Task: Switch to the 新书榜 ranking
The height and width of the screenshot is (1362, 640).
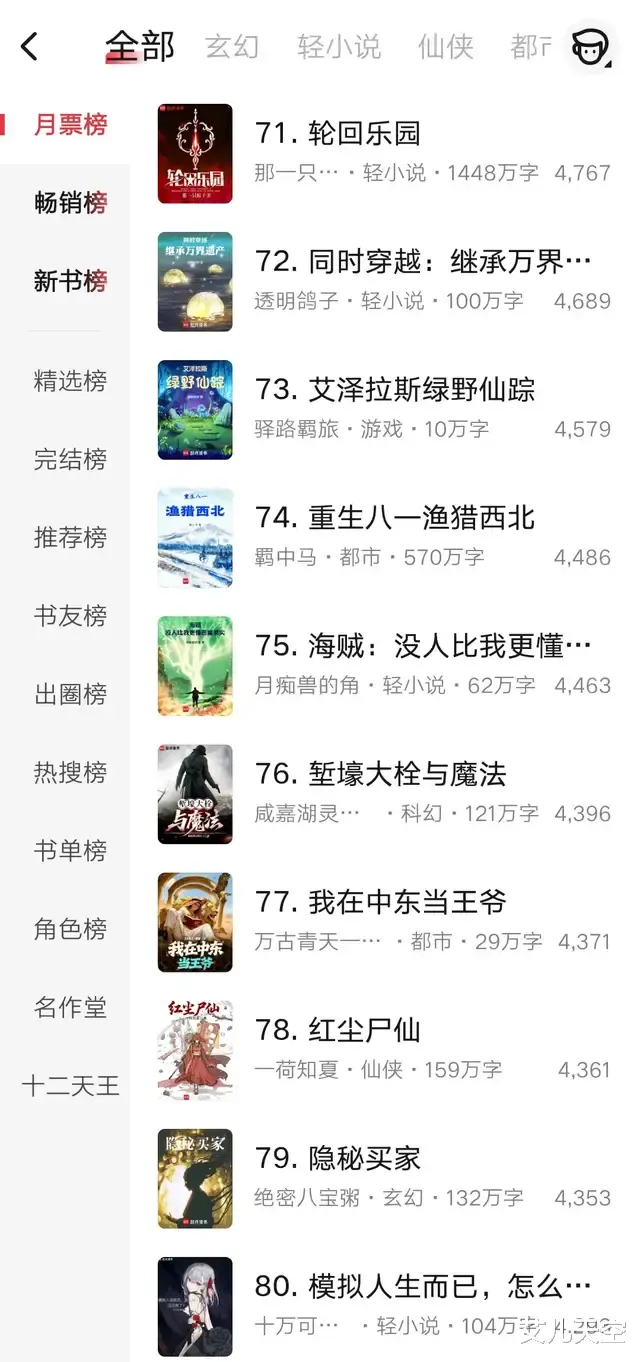Action: 70,281
